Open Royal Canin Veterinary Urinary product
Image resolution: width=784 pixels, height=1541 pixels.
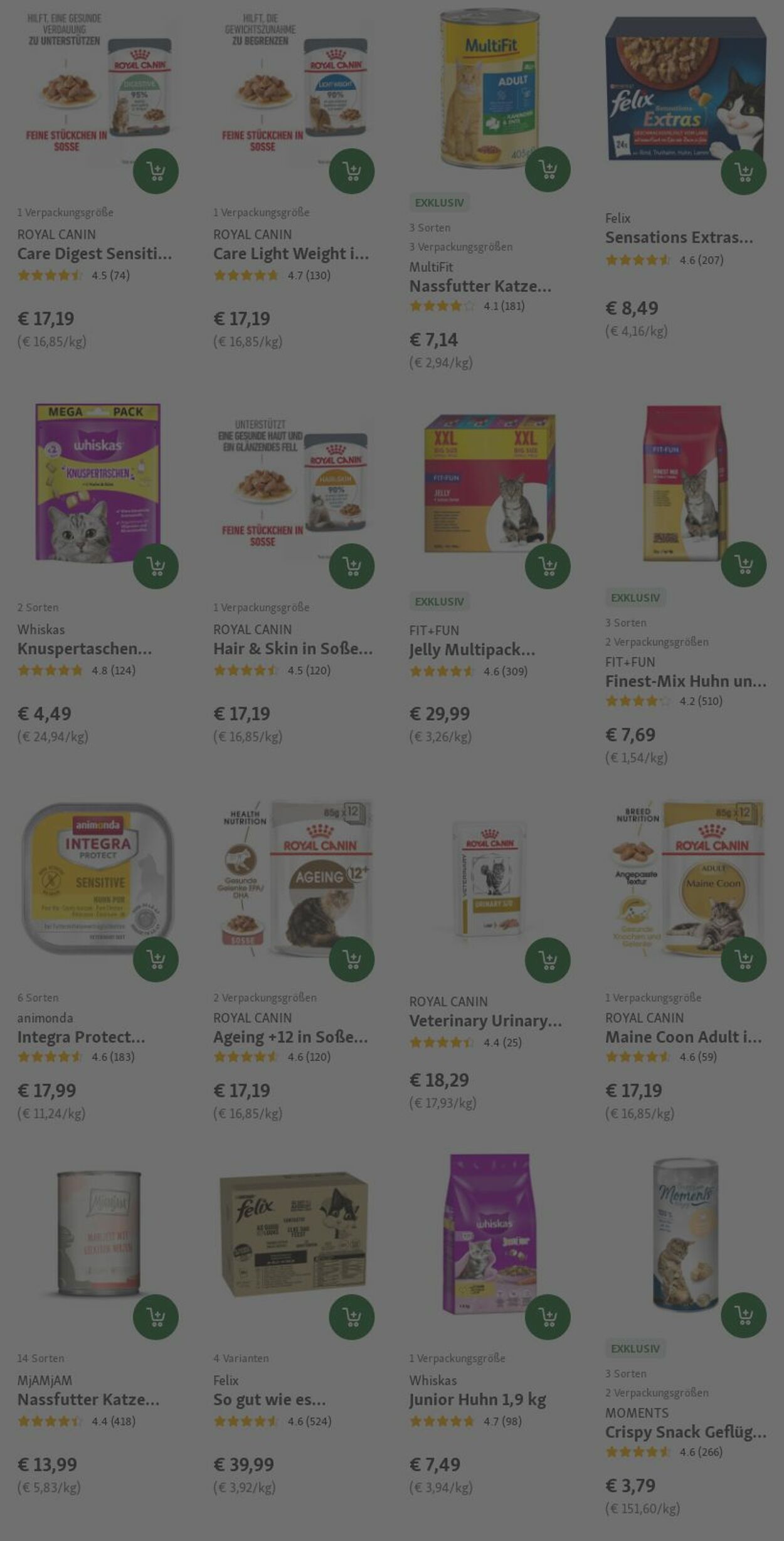point(485,1021)
